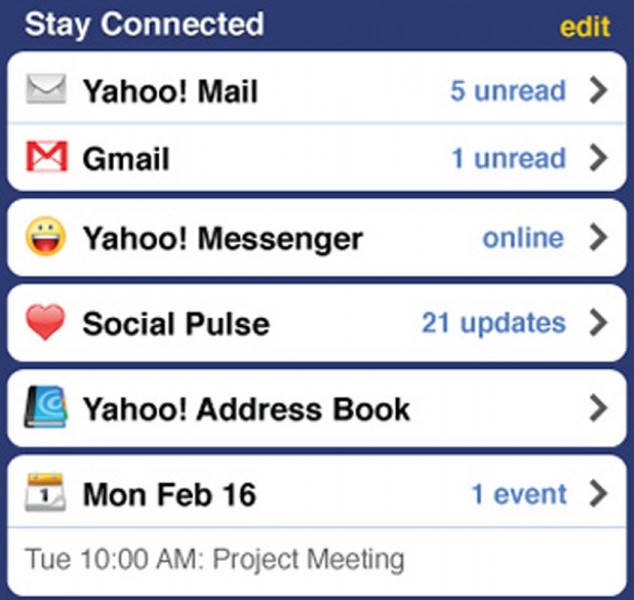The image size is (634, 600).
Task: Open Yahoo! Mail with 5 unread
Action: (316, 91)
